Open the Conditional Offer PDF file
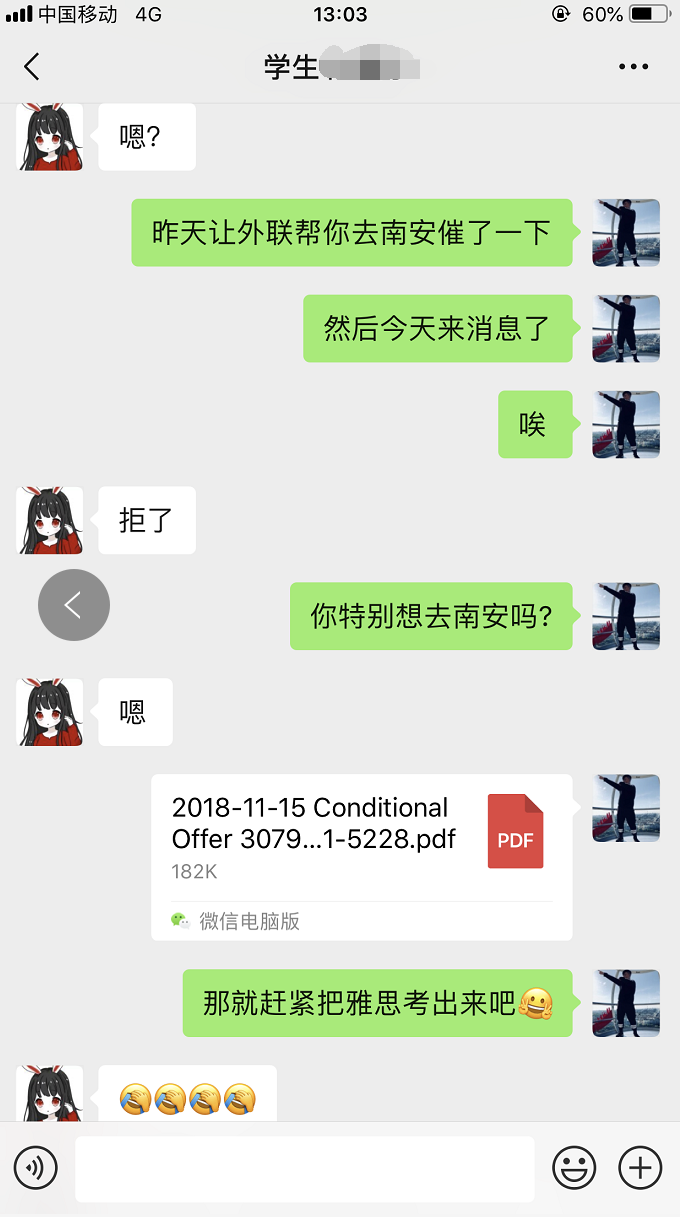The height and width of the screenshot is (1217, 680). coord(361,856)
